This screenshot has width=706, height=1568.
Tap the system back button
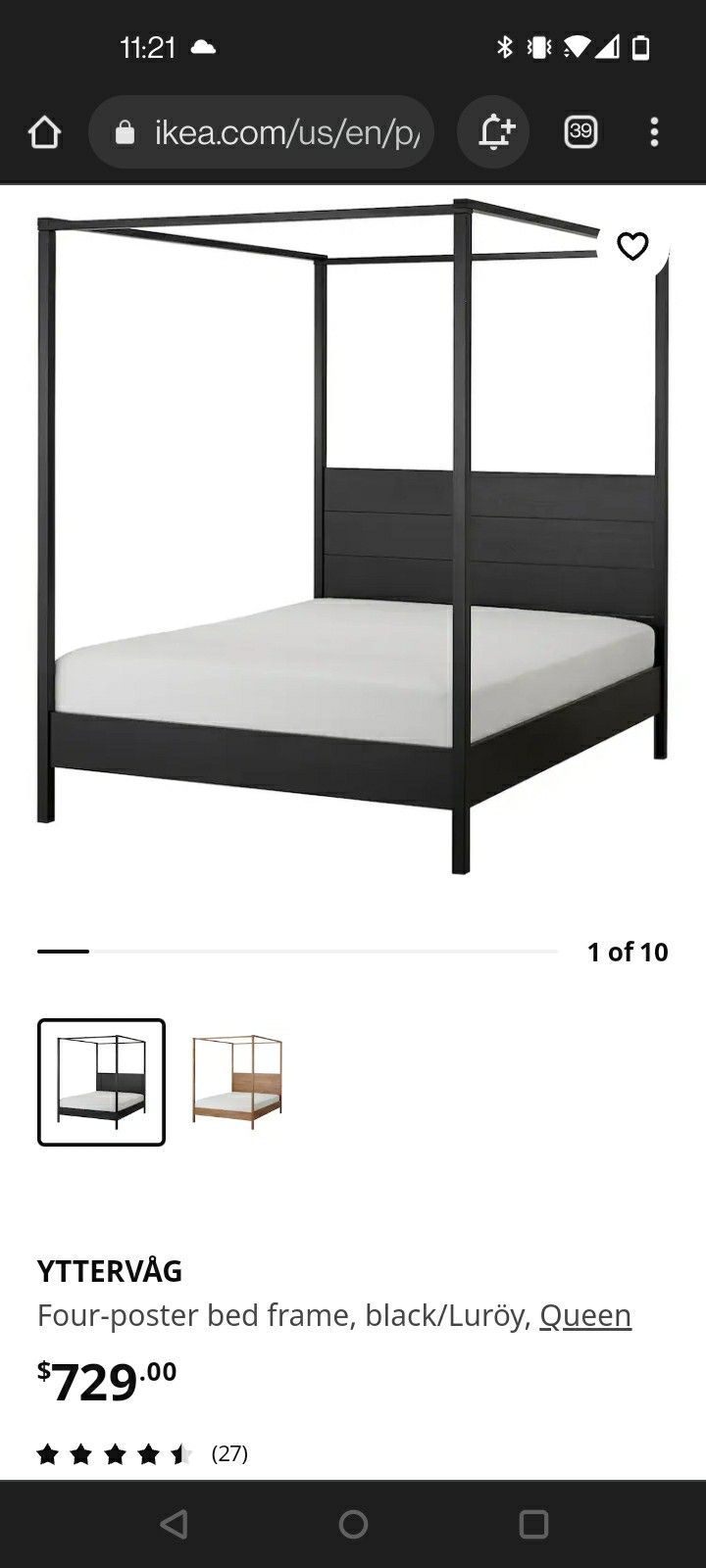[174, 1524]
